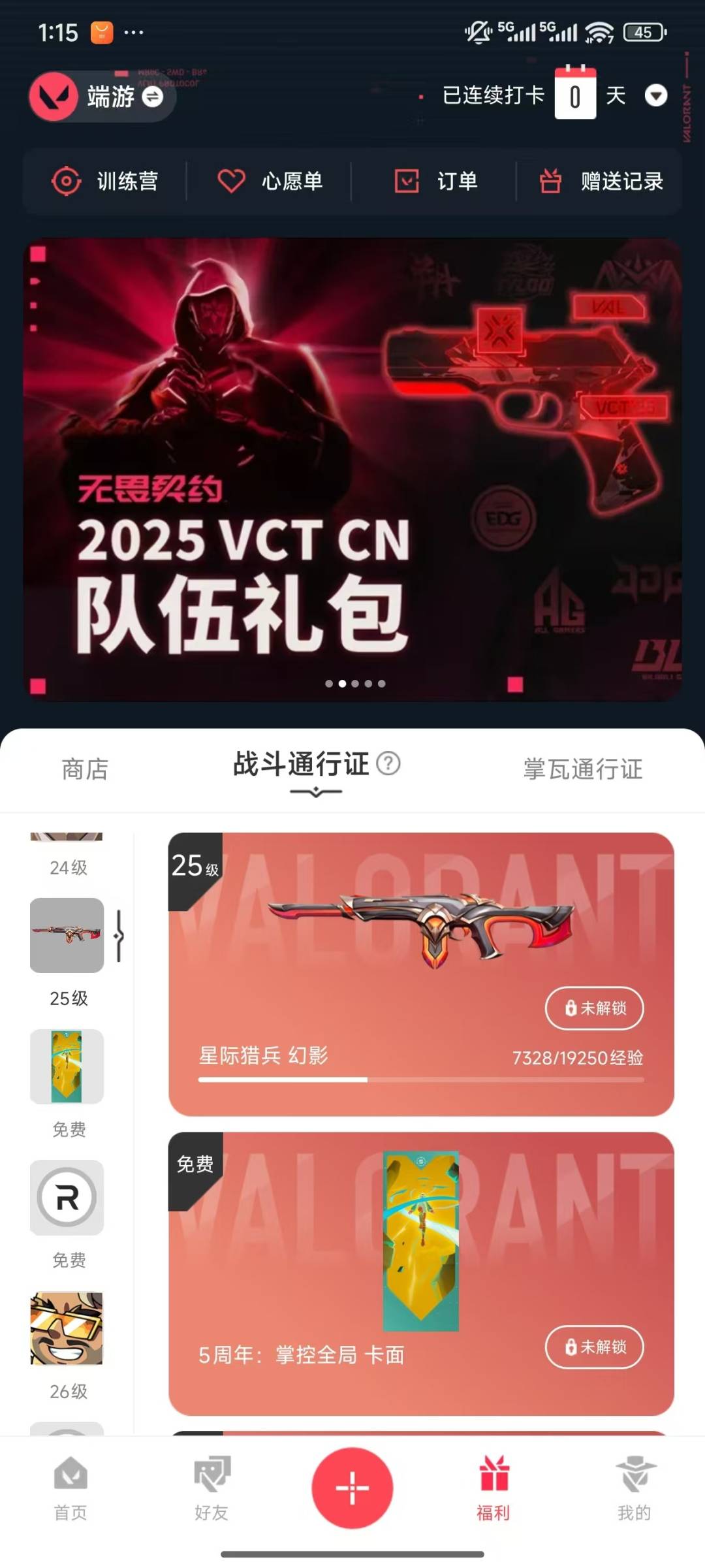Show battle pass help question mark
Viewport: 705px width, 1568px height.
click(388, 763)
